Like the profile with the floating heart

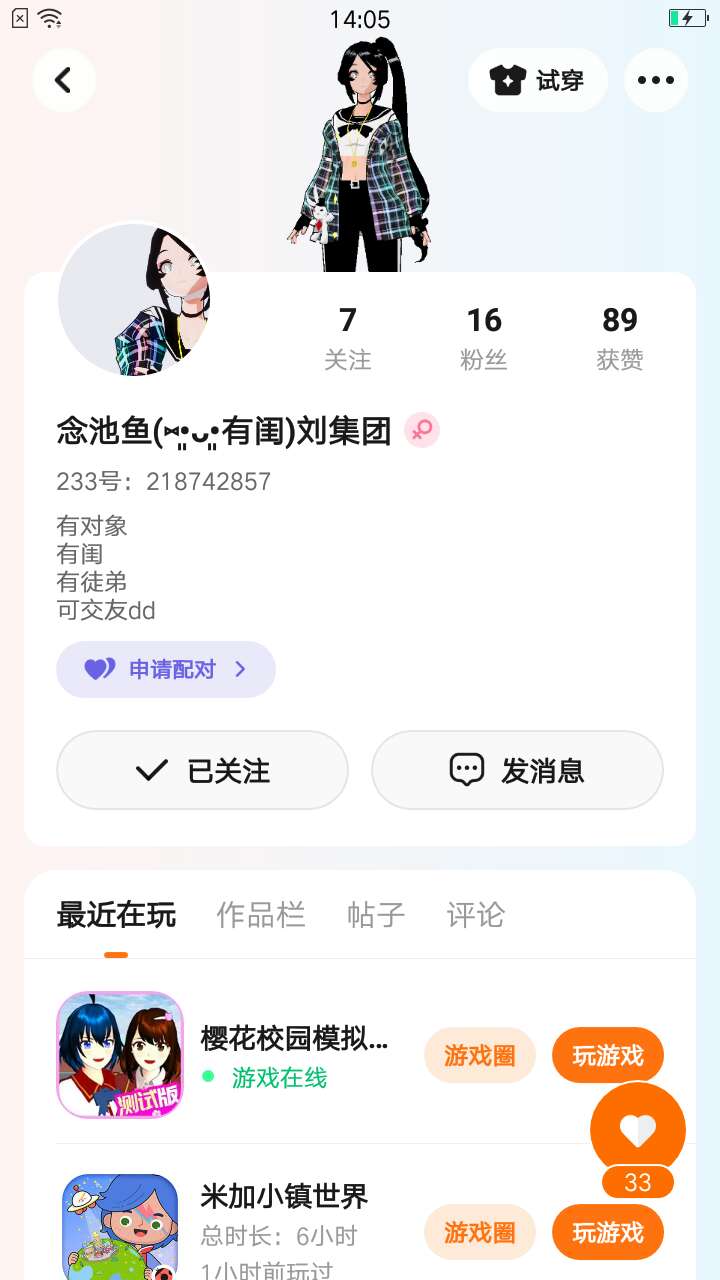click(x=638, y=1130)
